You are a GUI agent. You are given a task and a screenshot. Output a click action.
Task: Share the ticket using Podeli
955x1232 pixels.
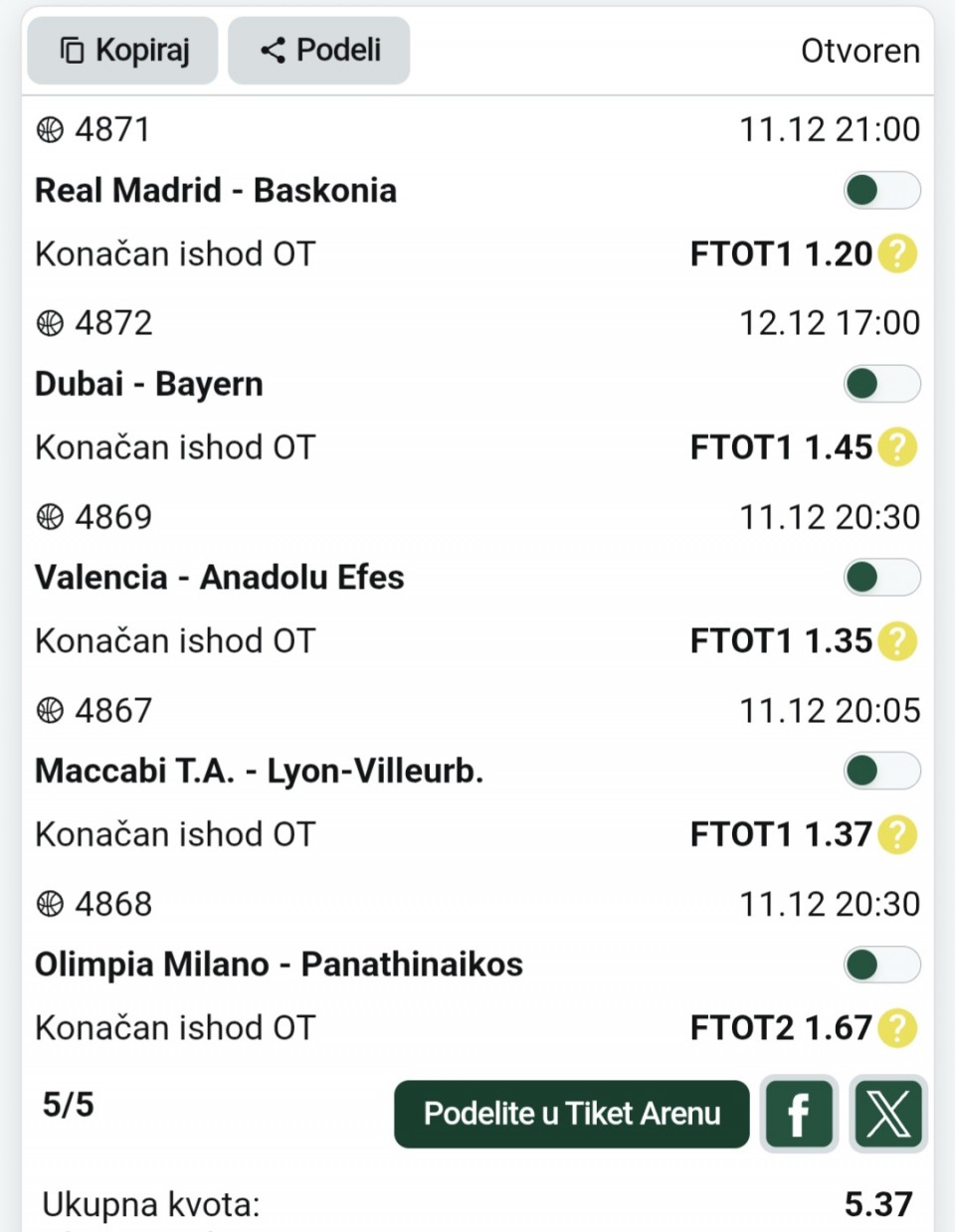click(319, 50)
